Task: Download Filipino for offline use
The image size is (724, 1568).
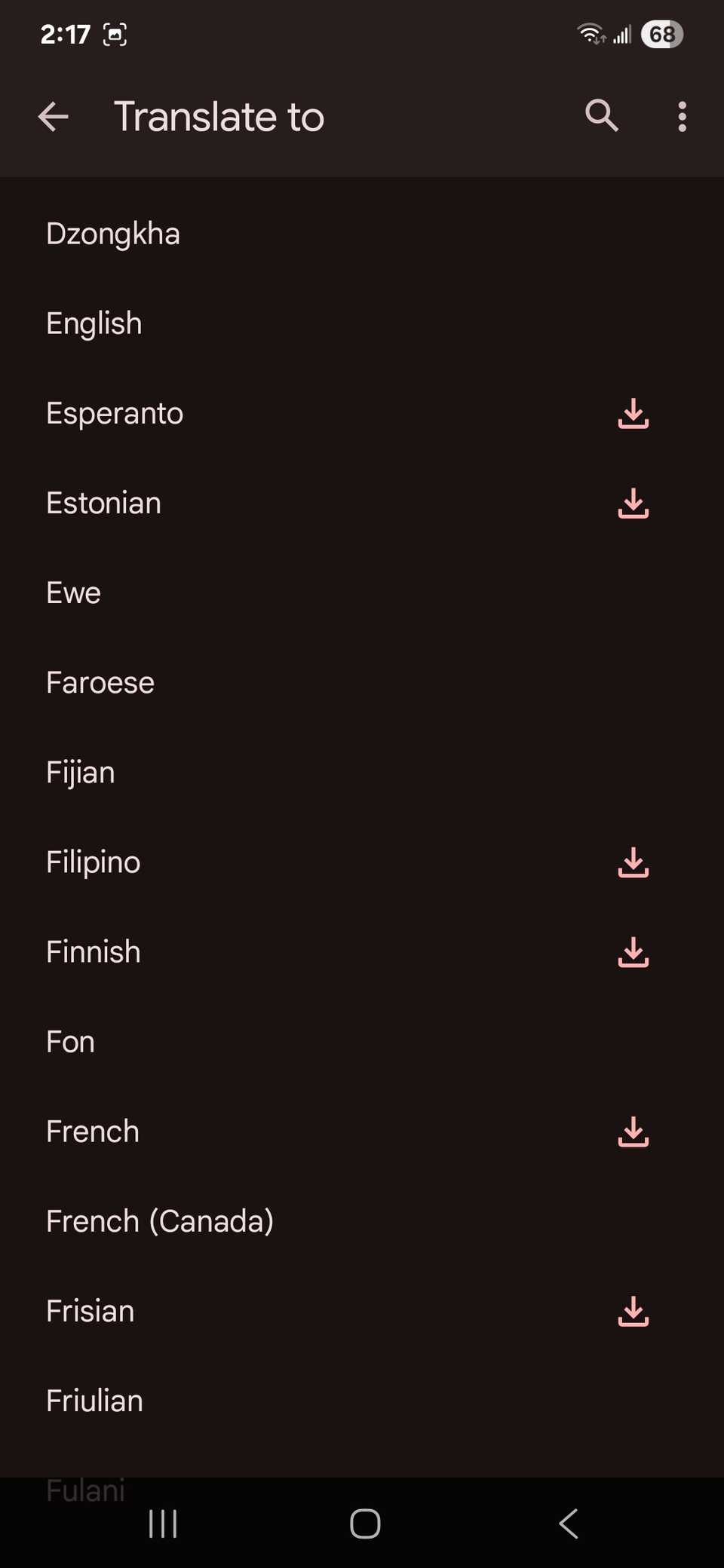Action: (x=633, y=862)
